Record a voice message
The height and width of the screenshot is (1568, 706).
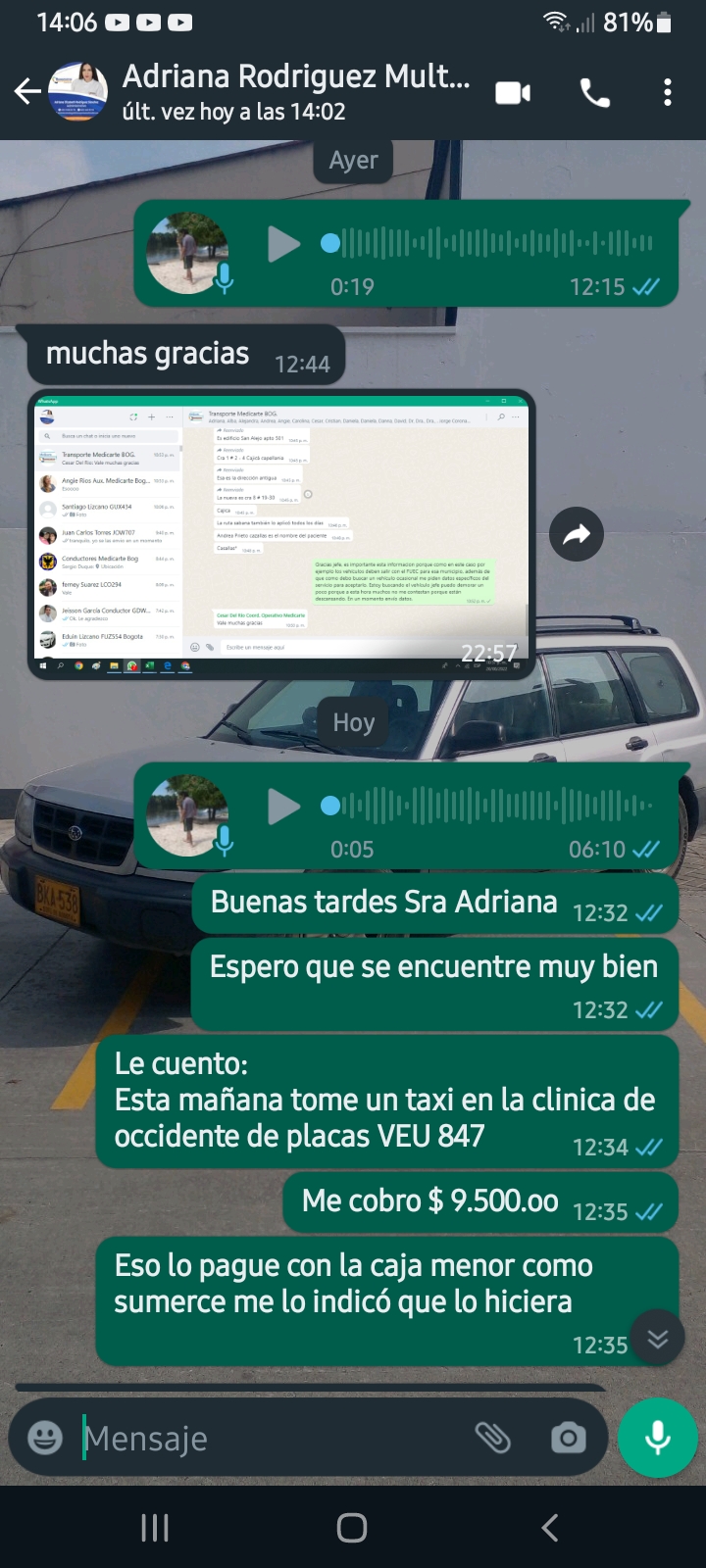coord(657,1438)
